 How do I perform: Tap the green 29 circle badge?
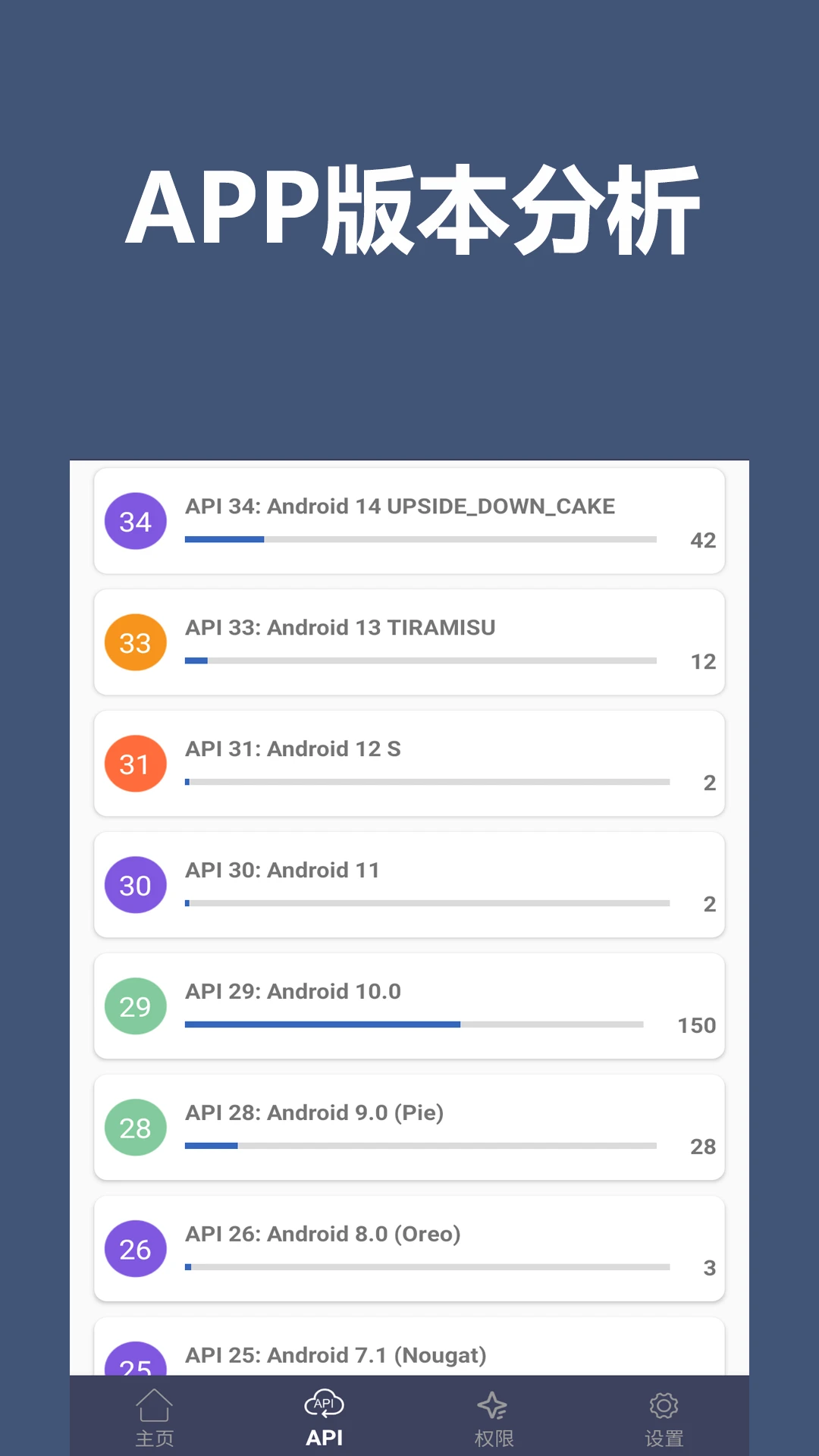pyautogui.click(x=135, y=1006)
